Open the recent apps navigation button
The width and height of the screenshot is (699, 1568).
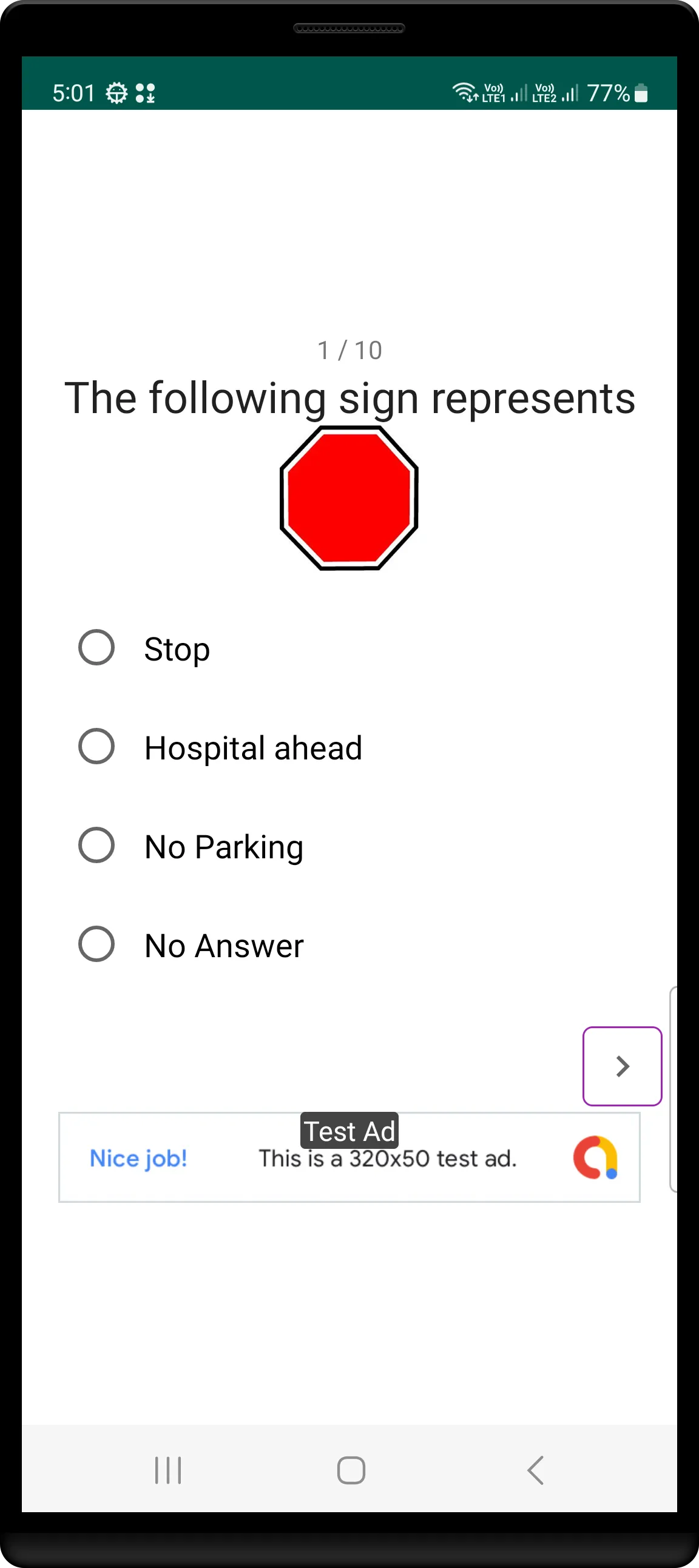click(x=168, y=1470)
